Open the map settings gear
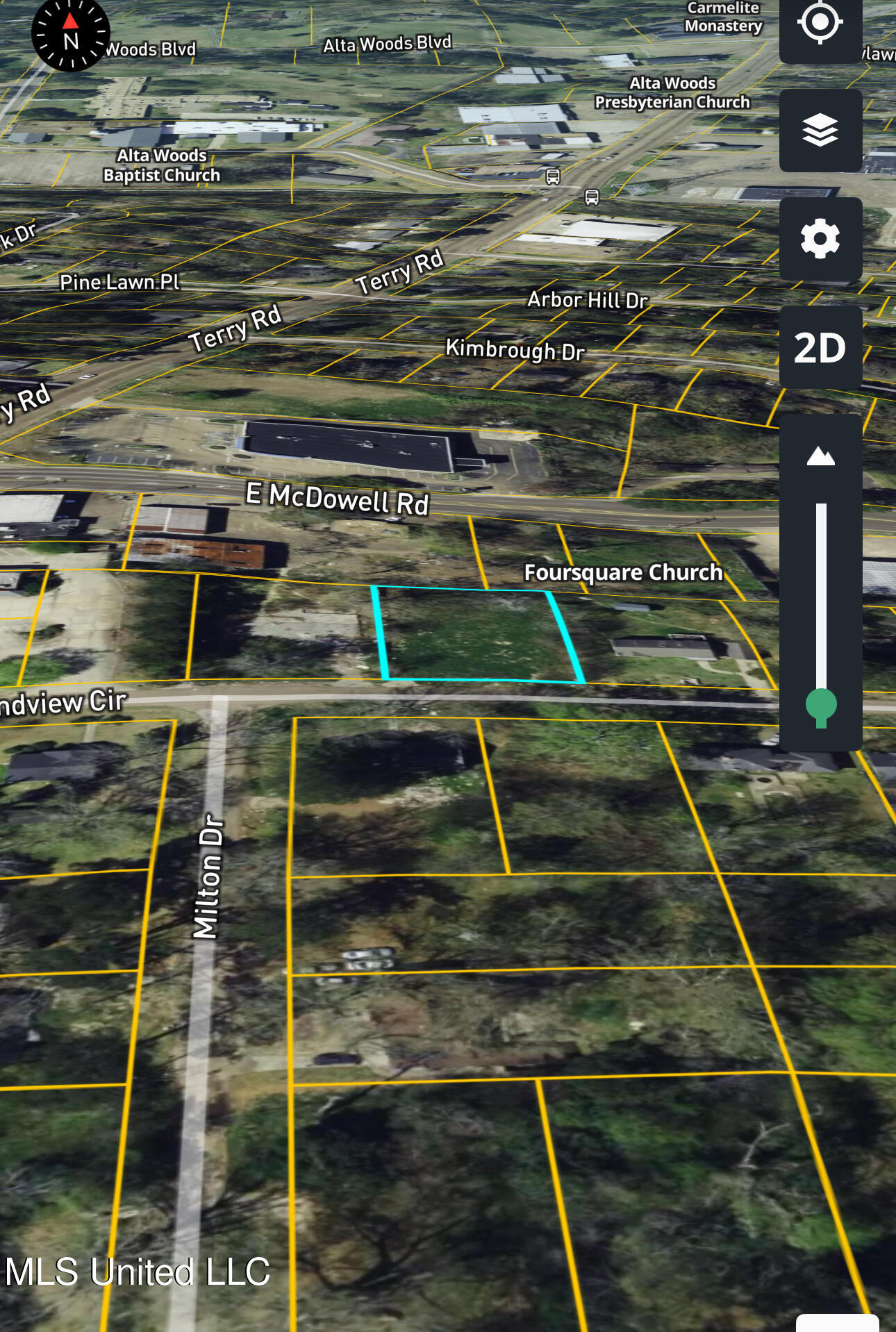Viewport: 896px width, 1332px height. [x=820, y=238]
